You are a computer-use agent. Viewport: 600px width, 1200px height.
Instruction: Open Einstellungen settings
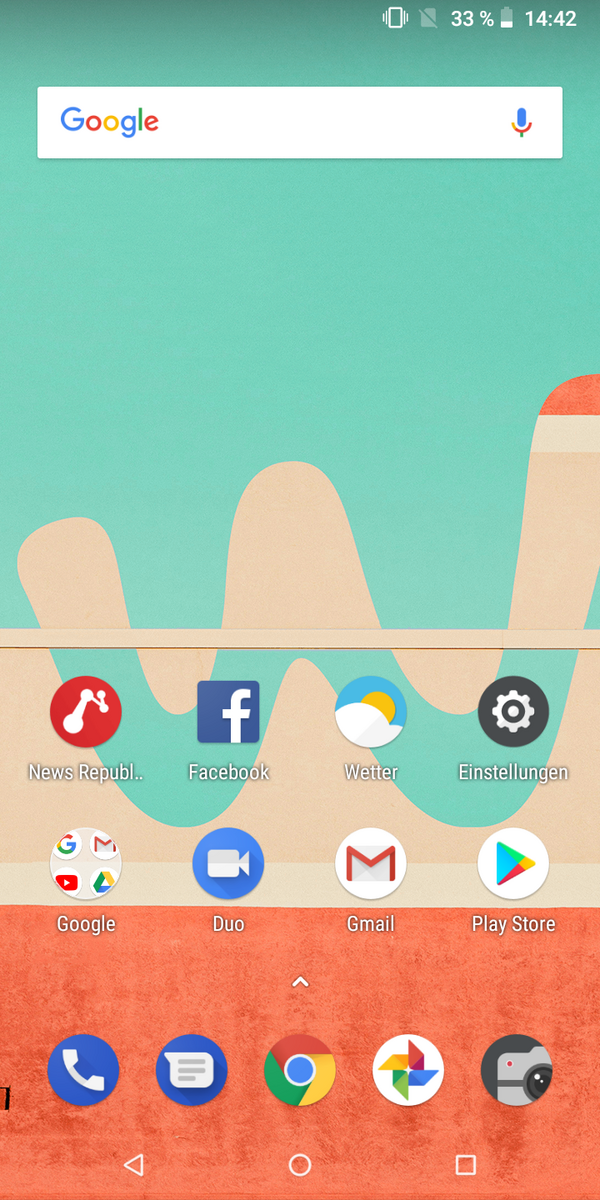click(513, 712)
